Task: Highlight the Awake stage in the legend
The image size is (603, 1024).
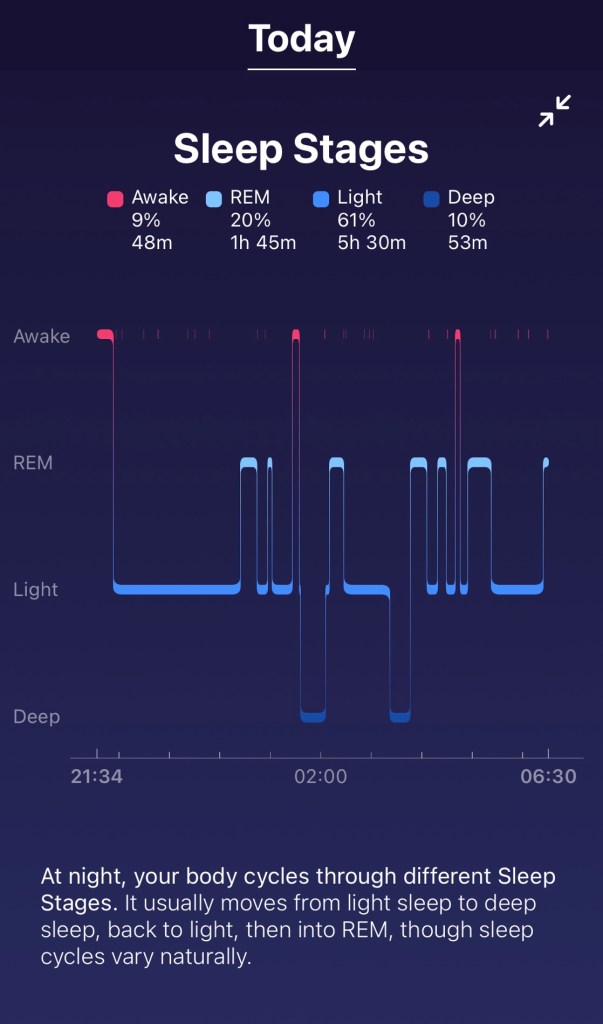Action: 148,219
